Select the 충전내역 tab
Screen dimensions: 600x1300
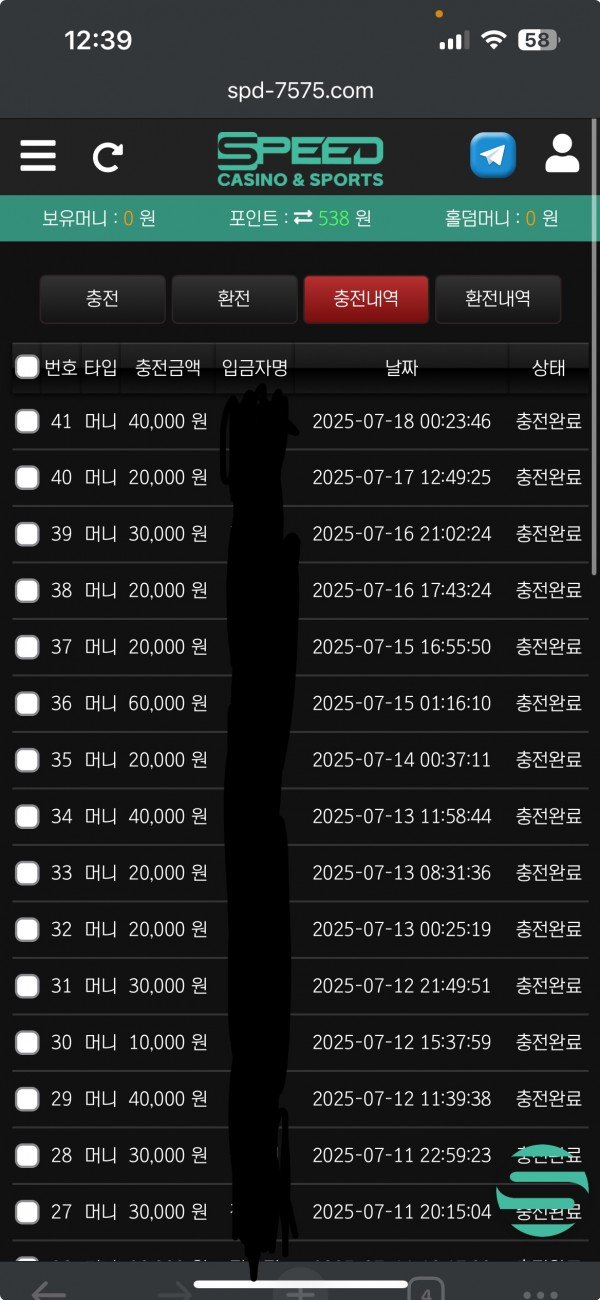coord(366,299)
